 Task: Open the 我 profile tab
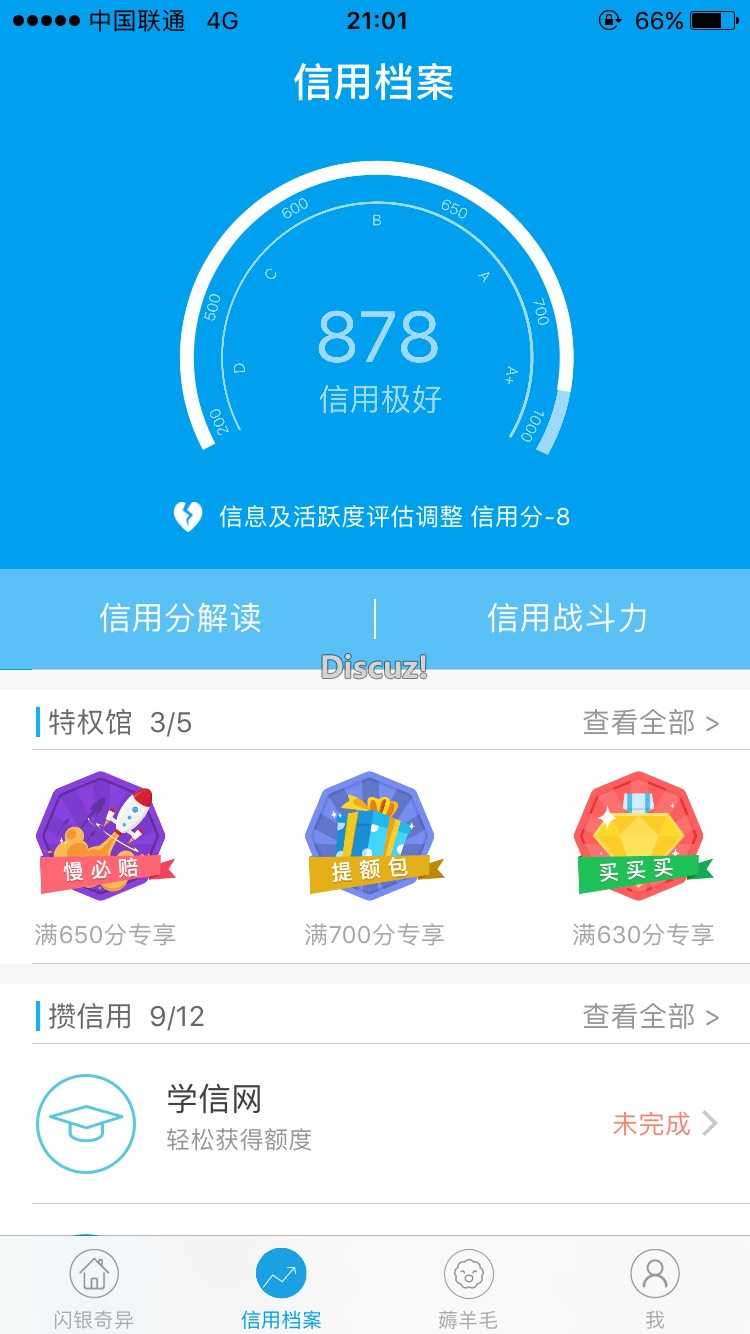tap(655, 1290)
